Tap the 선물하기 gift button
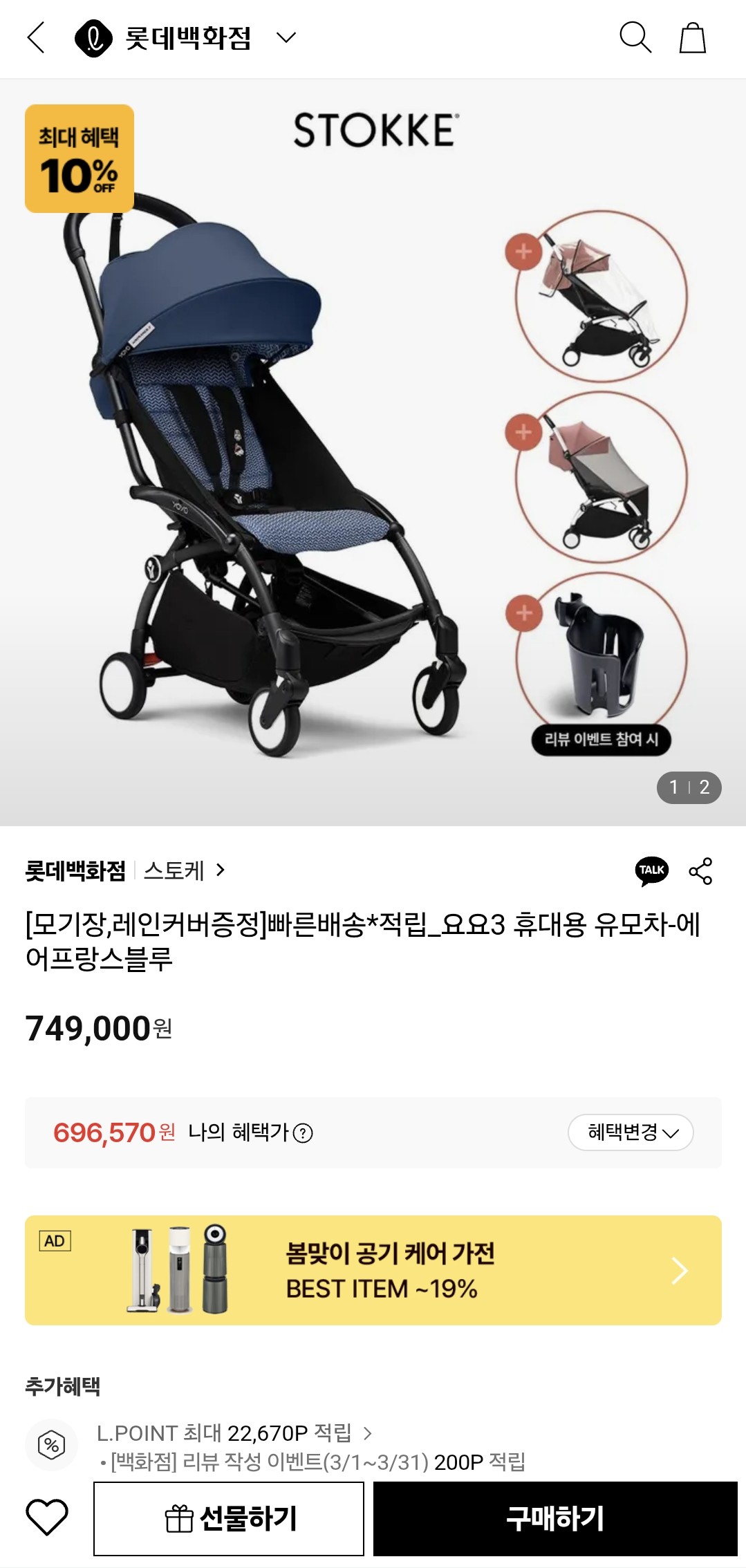Viewport: 746px width, 1568px height. 228,1520
